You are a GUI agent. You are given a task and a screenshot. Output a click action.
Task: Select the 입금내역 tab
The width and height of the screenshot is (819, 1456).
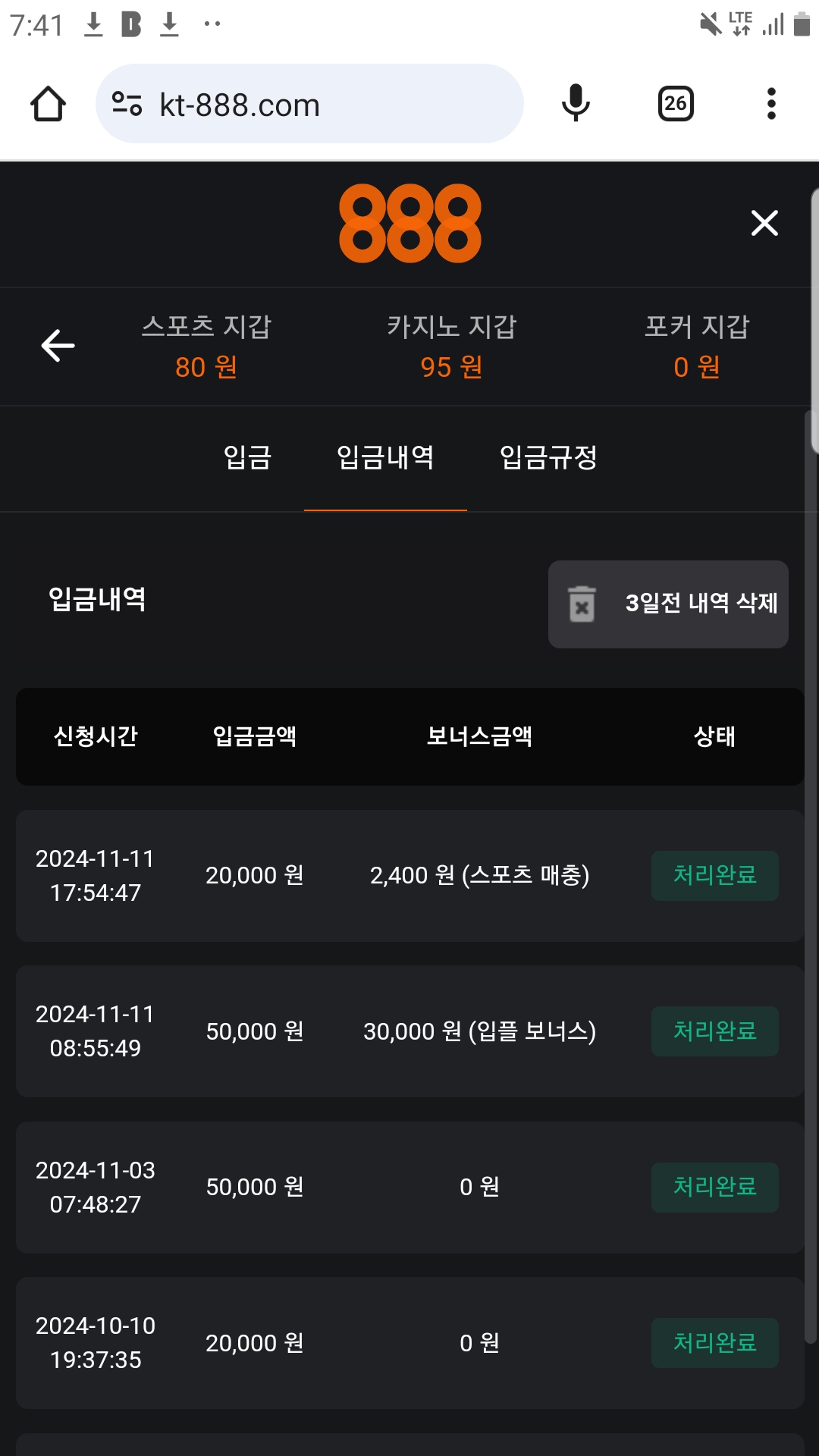coord(385,457)
